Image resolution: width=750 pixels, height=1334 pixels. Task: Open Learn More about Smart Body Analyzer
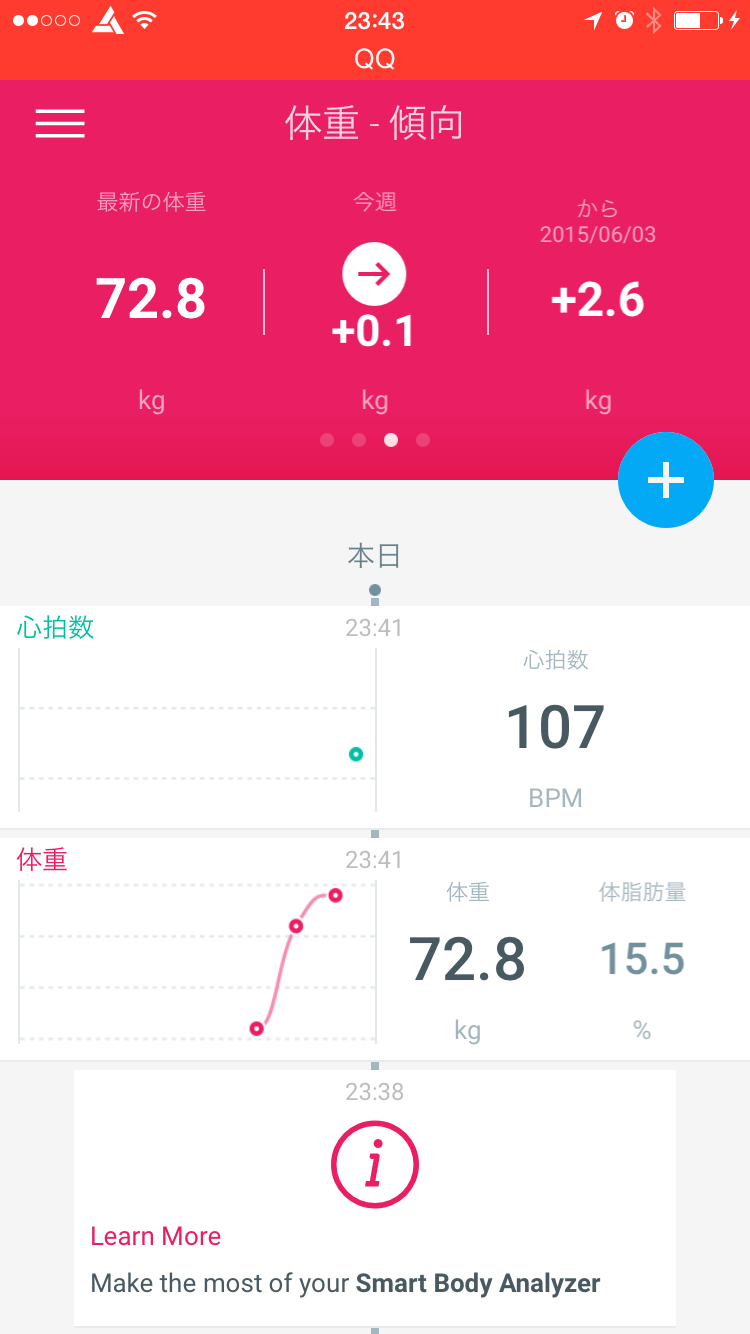point(375,1197)
